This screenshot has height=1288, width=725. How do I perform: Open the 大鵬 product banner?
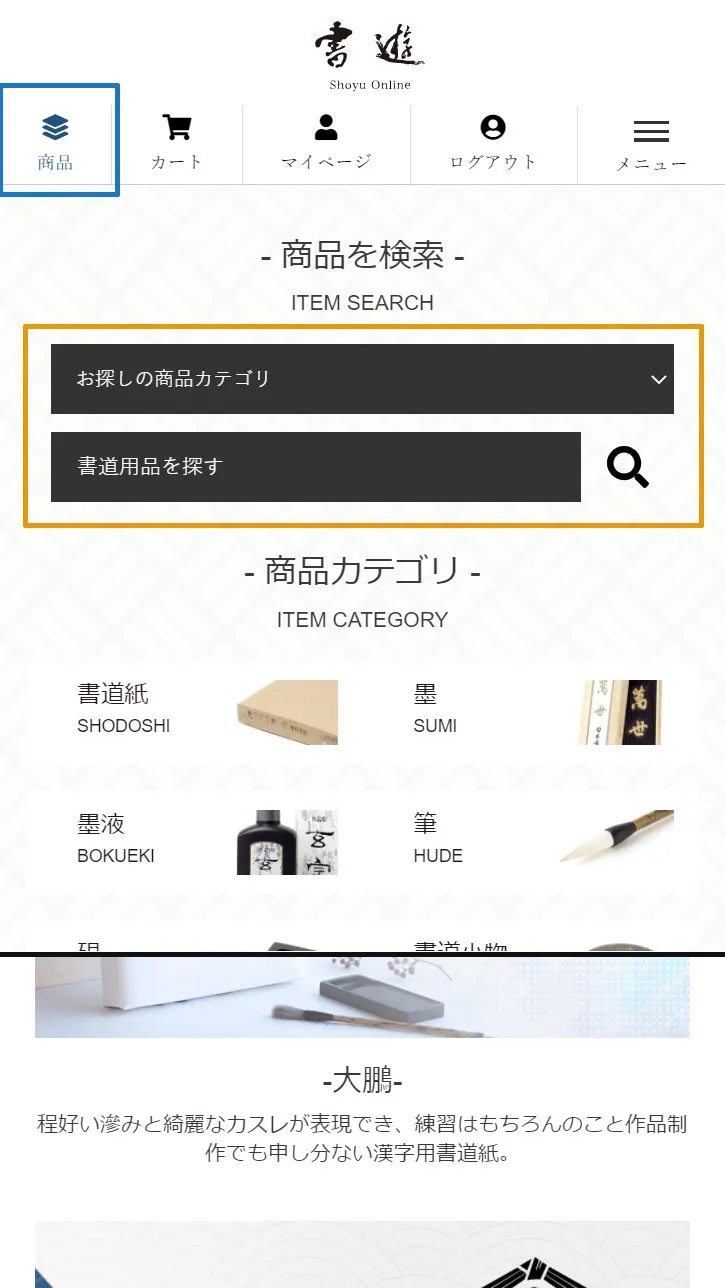tap(362, 998)
